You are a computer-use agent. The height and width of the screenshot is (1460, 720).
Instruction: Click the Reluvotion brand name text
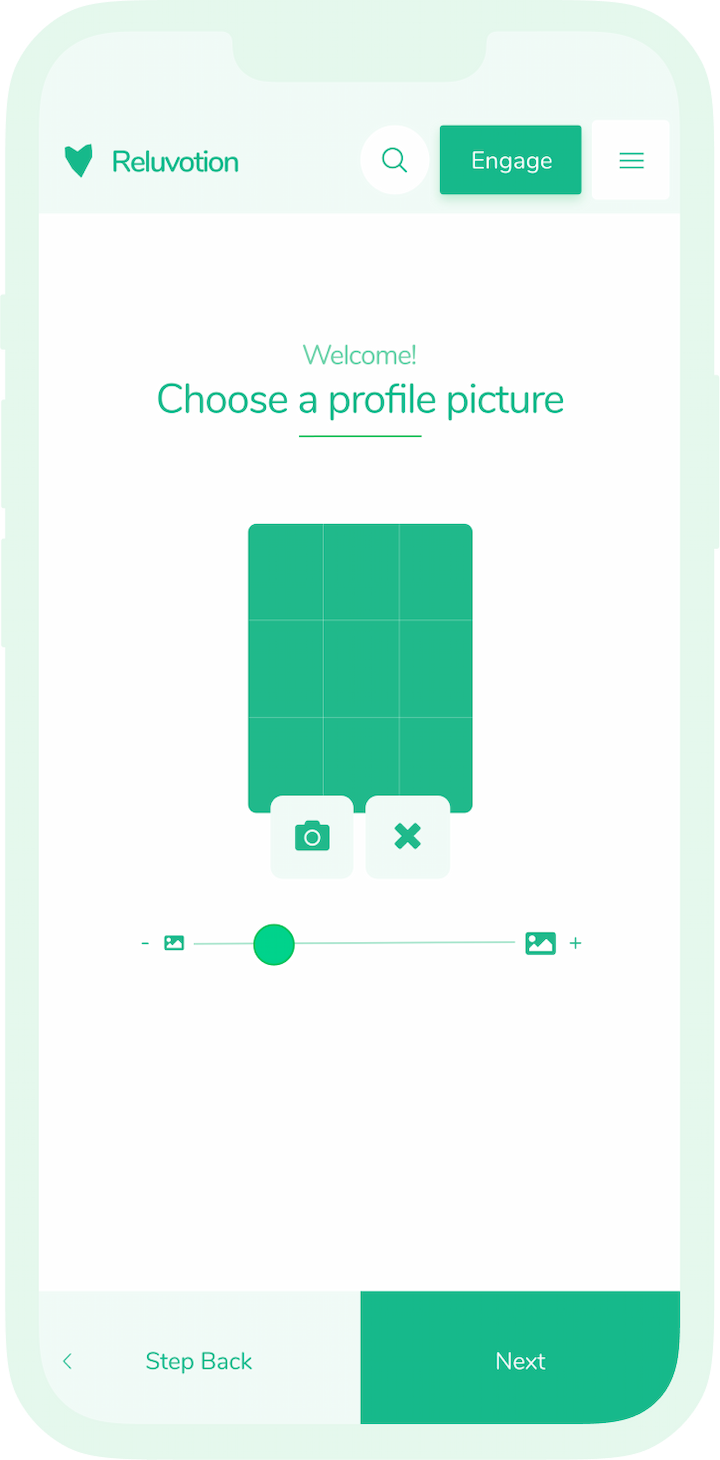[x=175, y=161]
